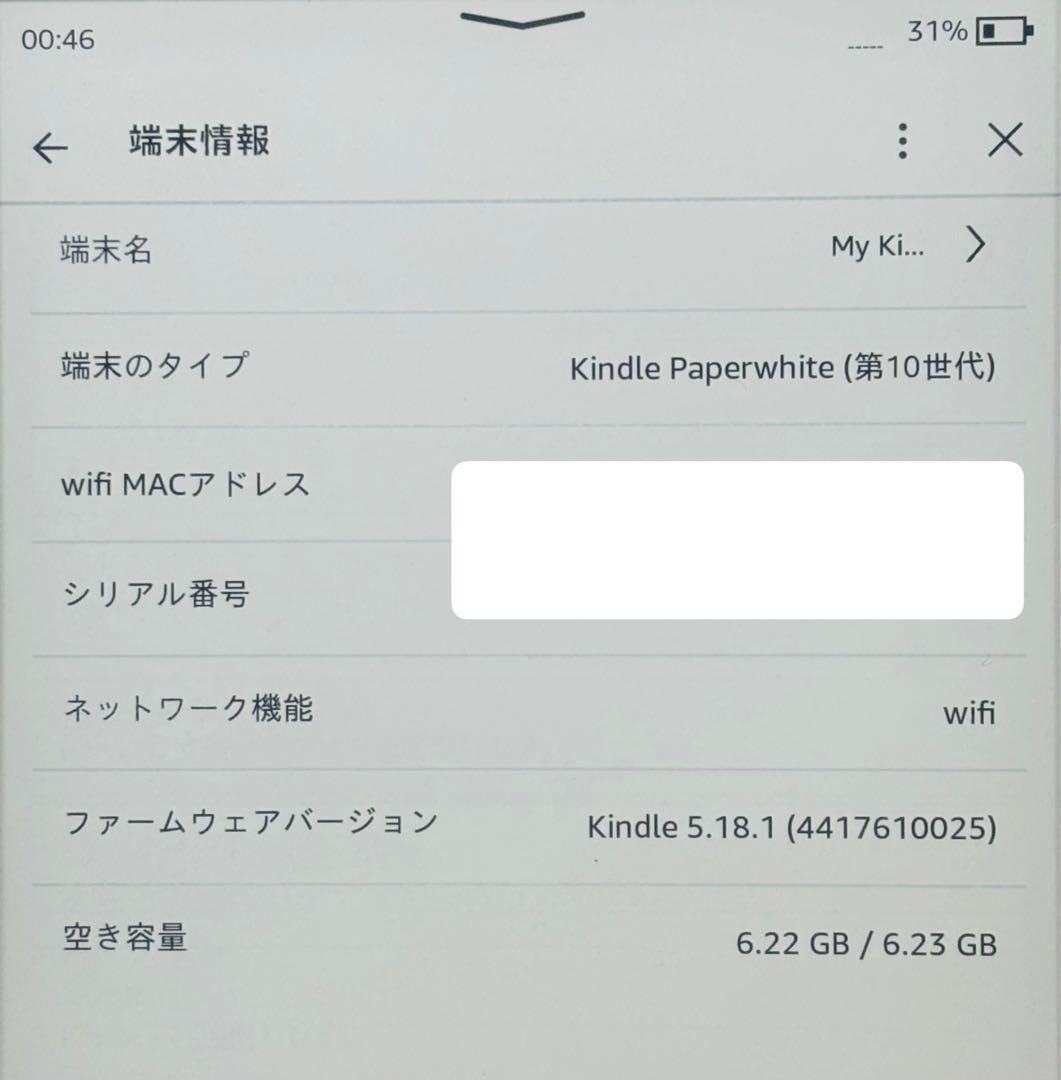Screen dimensions: 1061x1080
Task: Toggle the ネットワーク機能 wifi setting
Action: (x=968, y=713)
